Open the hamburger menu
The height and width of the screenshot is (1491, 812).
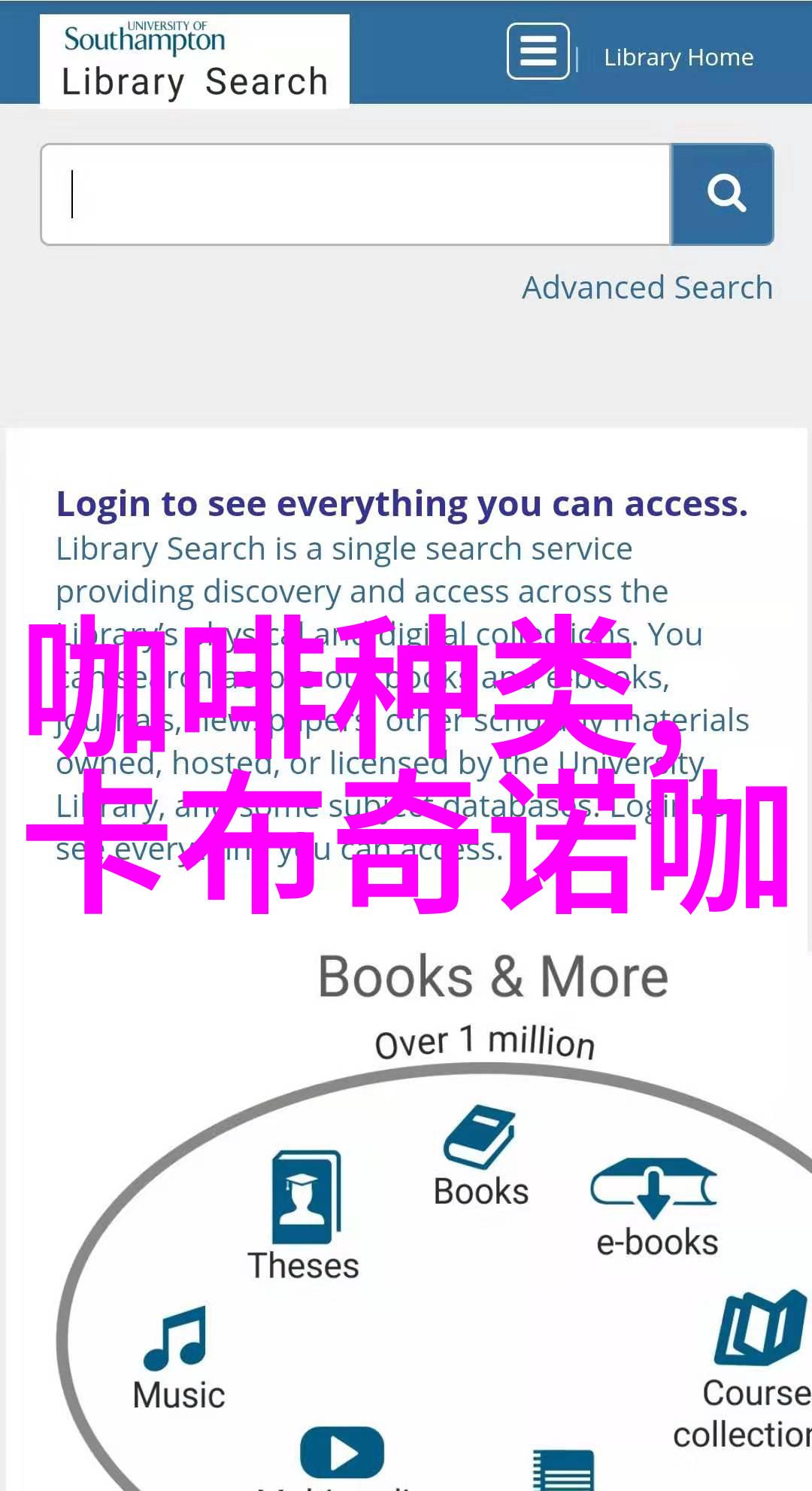pos(538,51)
